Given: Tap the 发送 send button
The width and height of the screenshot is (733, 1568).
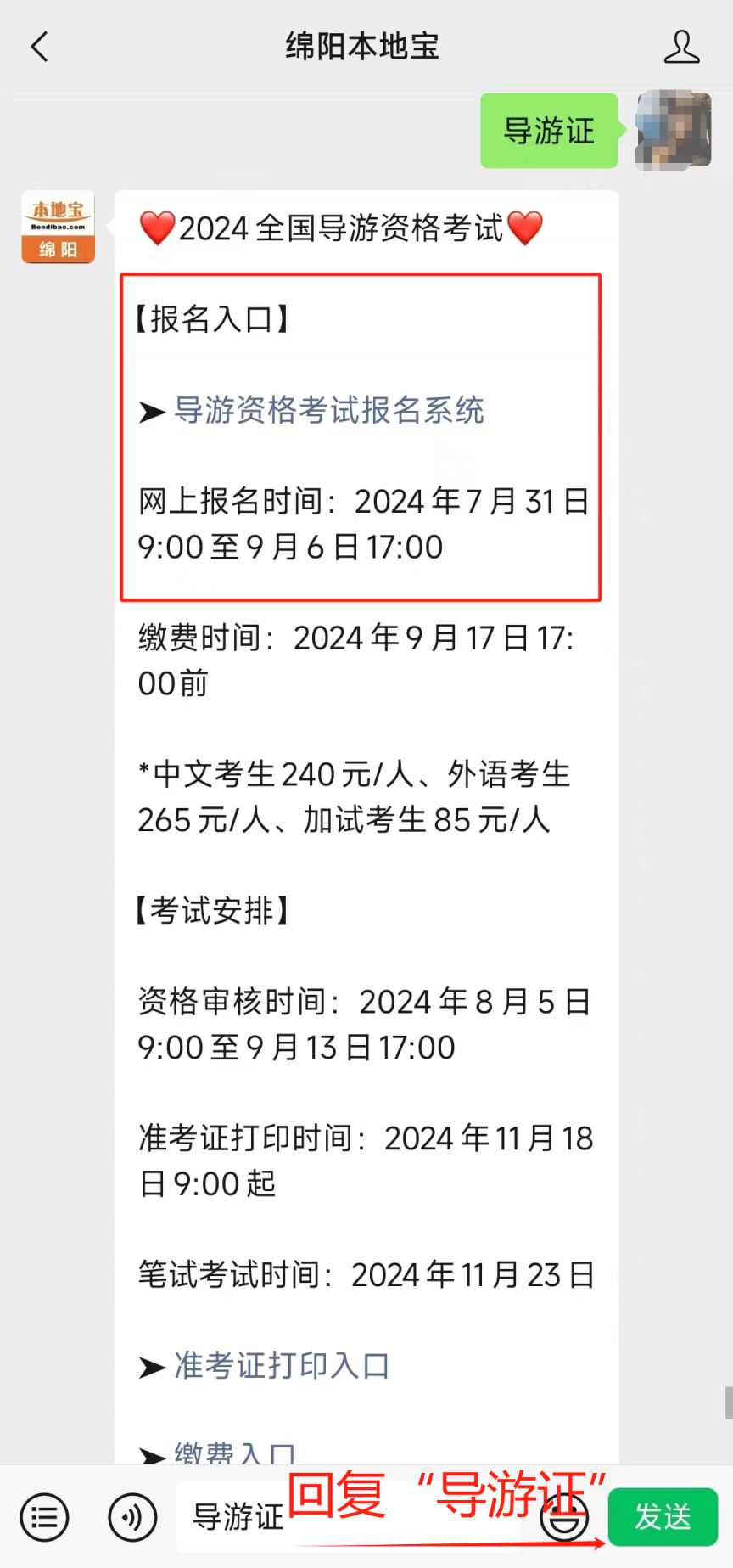Looking at the screenshot, I should (x=663, y=1516).
